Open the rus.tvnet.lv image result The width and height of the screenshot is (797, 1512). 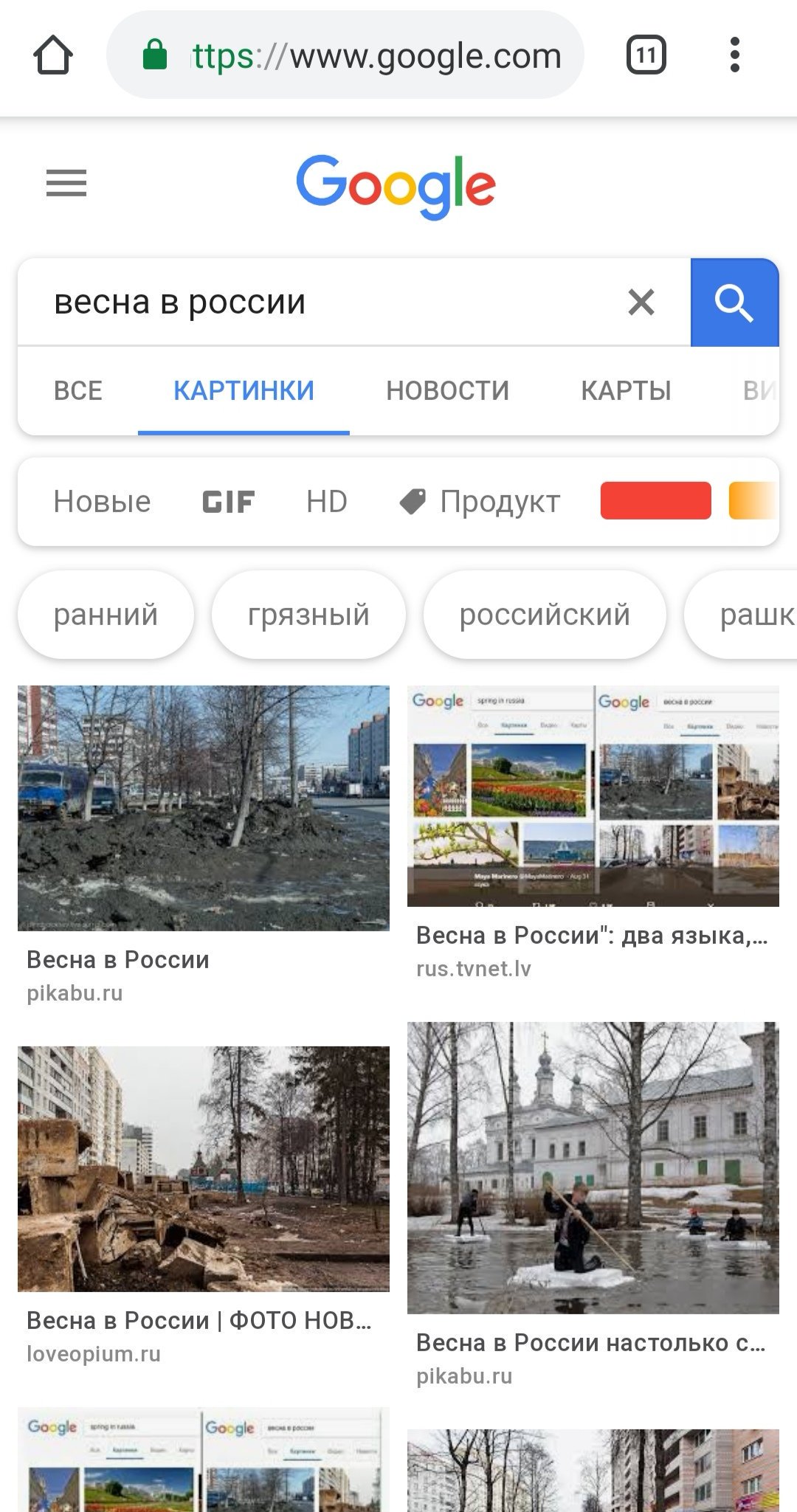point(593,832)
